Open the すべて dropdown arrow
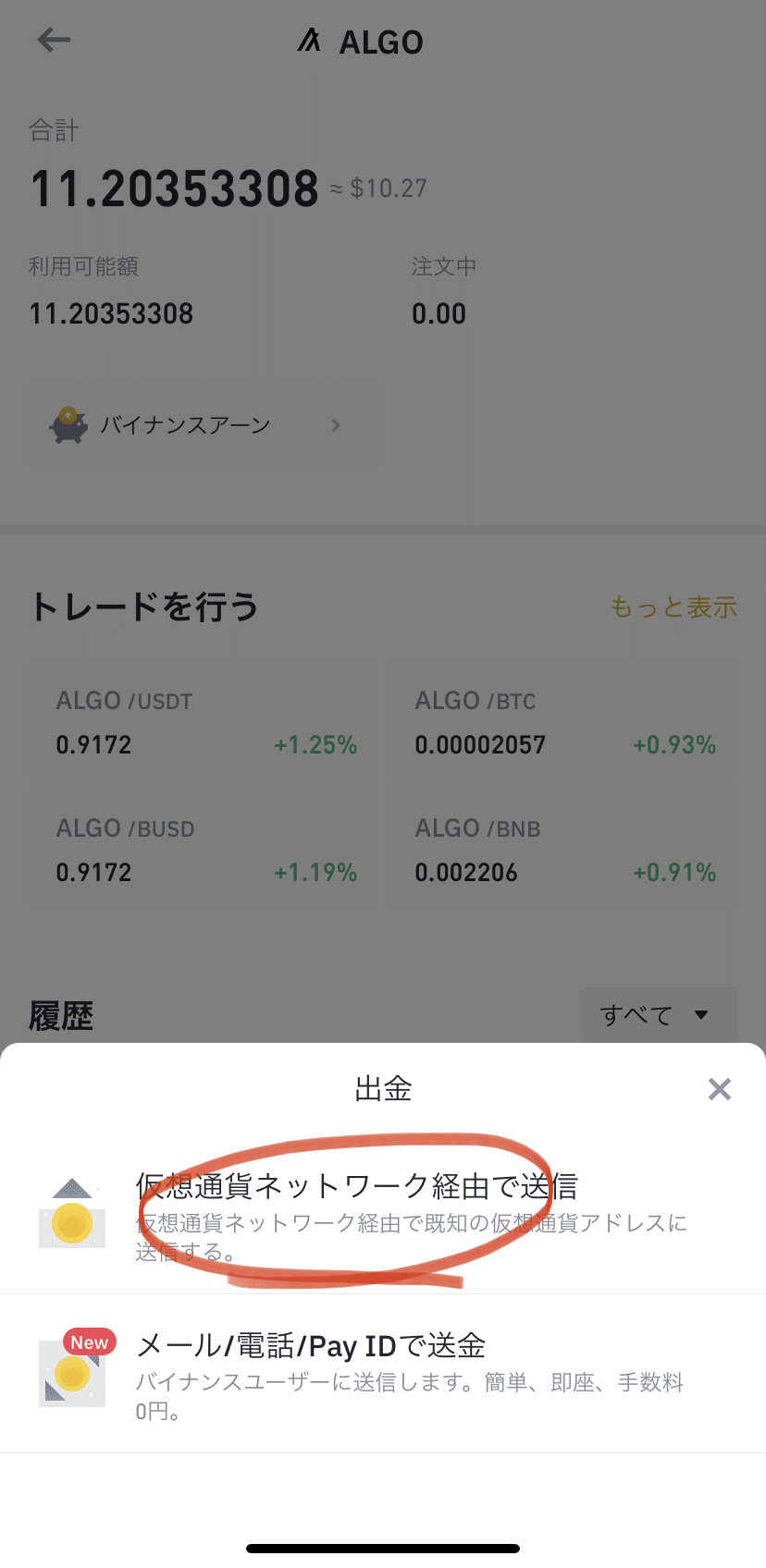 (703, 1015)
